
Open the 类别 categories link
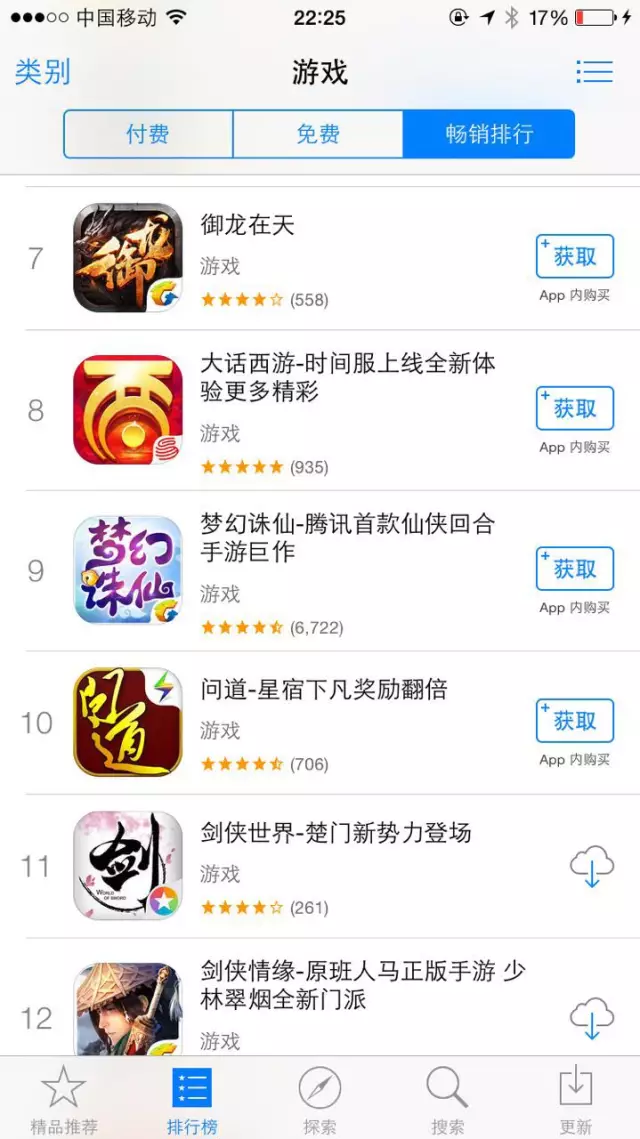tap(43, 72)
